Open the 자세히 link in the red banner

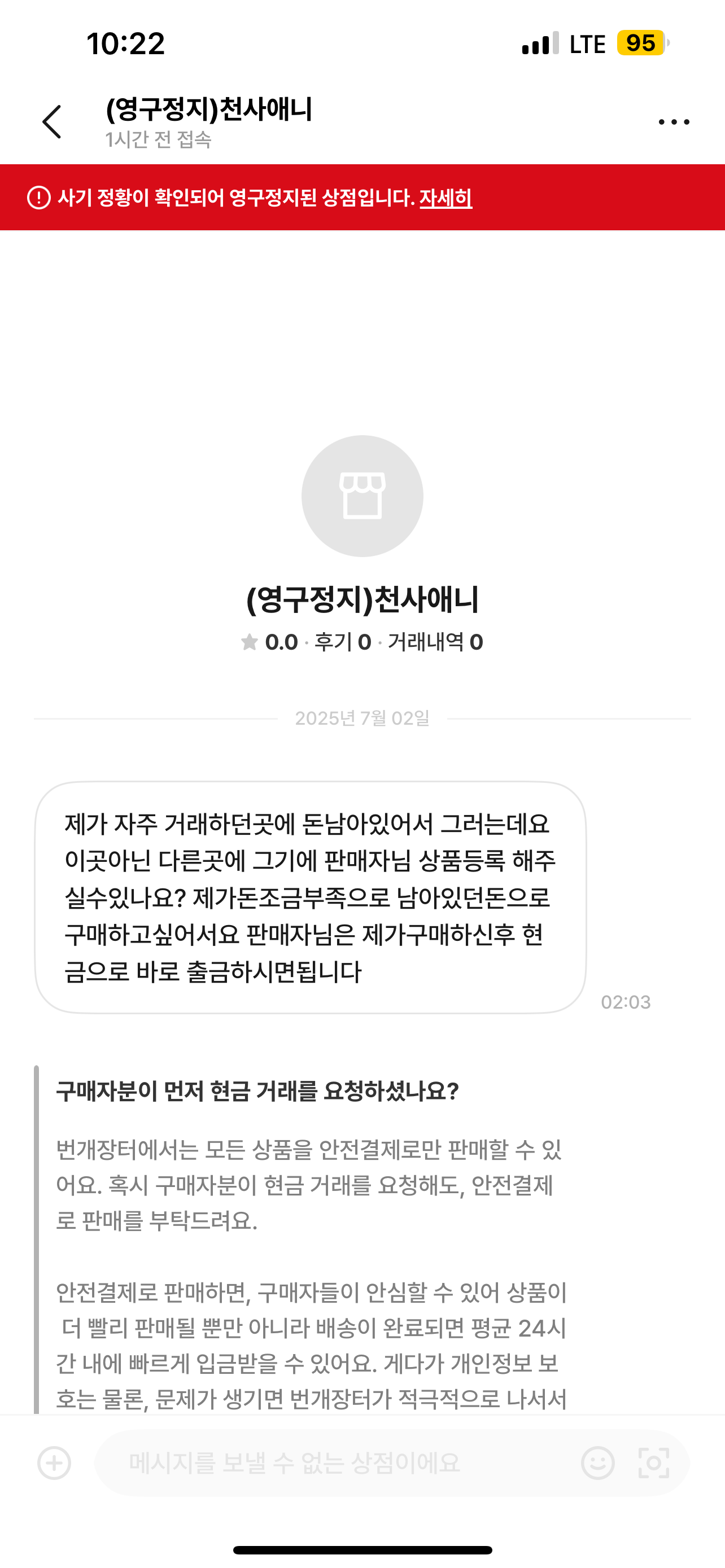[446, 198]
